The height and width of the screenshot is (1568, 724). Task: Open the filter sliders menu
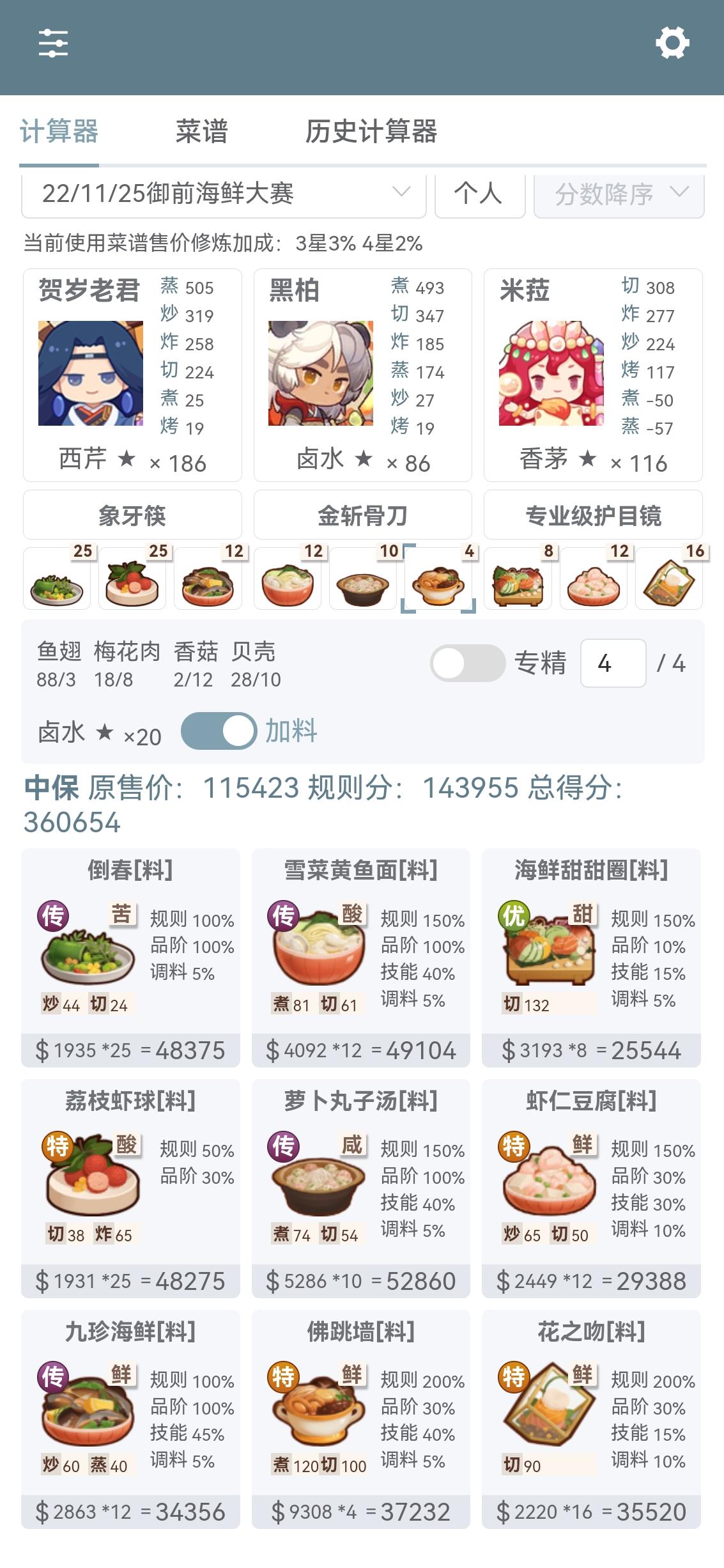click(53, 43)
